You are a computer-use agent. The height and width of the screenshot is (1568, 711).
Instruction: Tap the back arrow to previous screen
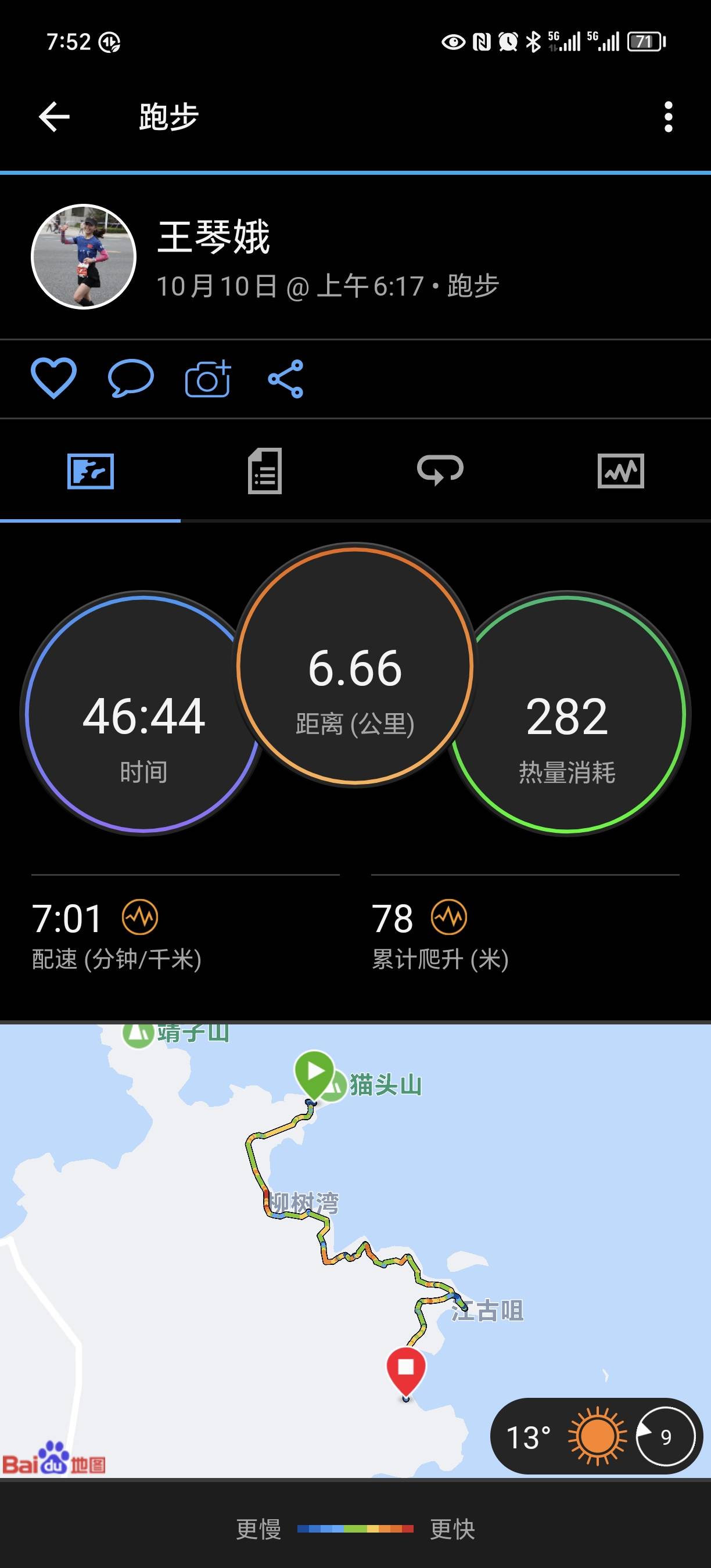[53, 116]
